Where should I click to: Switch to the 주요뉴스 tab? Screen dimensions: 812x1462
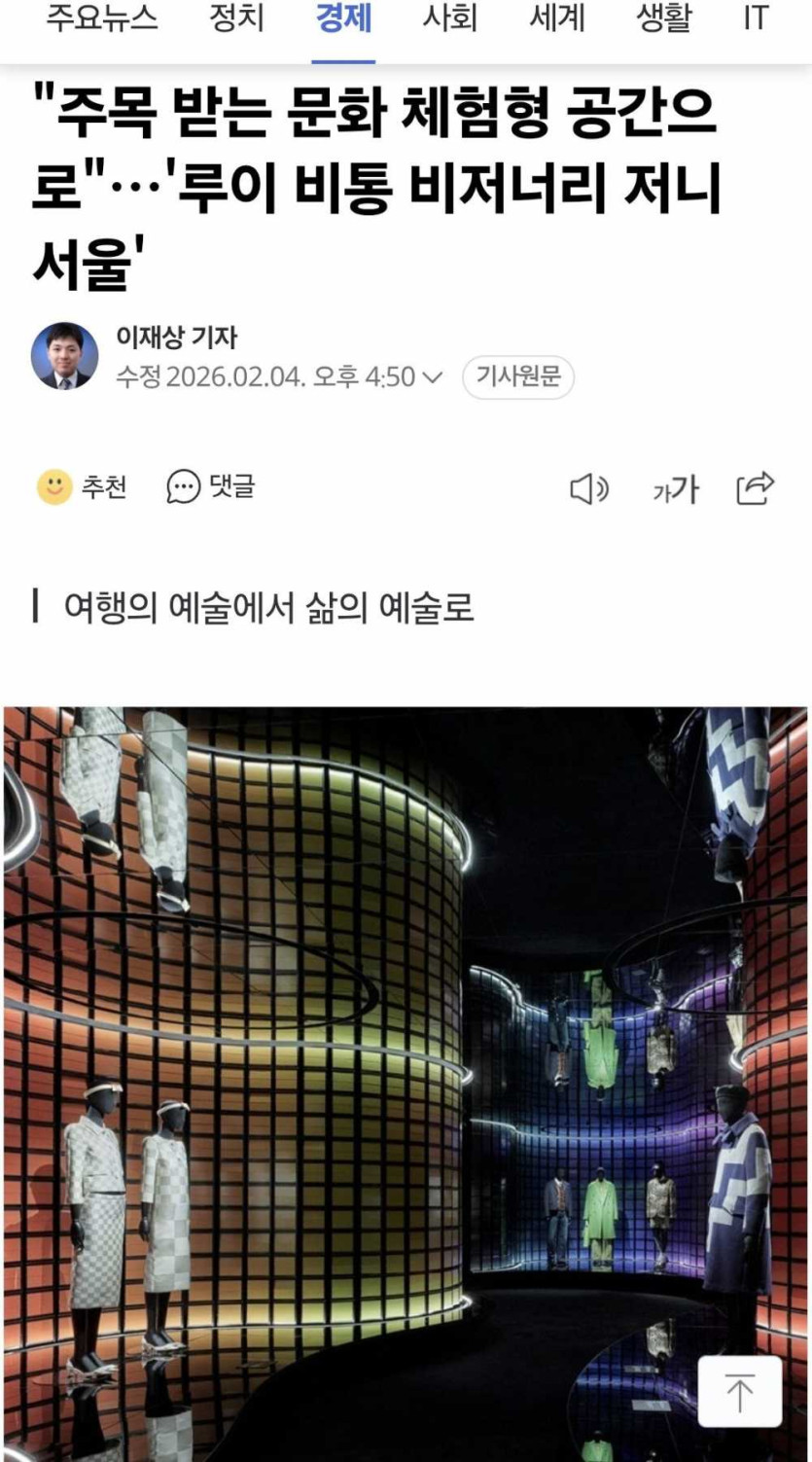point(101,19)
